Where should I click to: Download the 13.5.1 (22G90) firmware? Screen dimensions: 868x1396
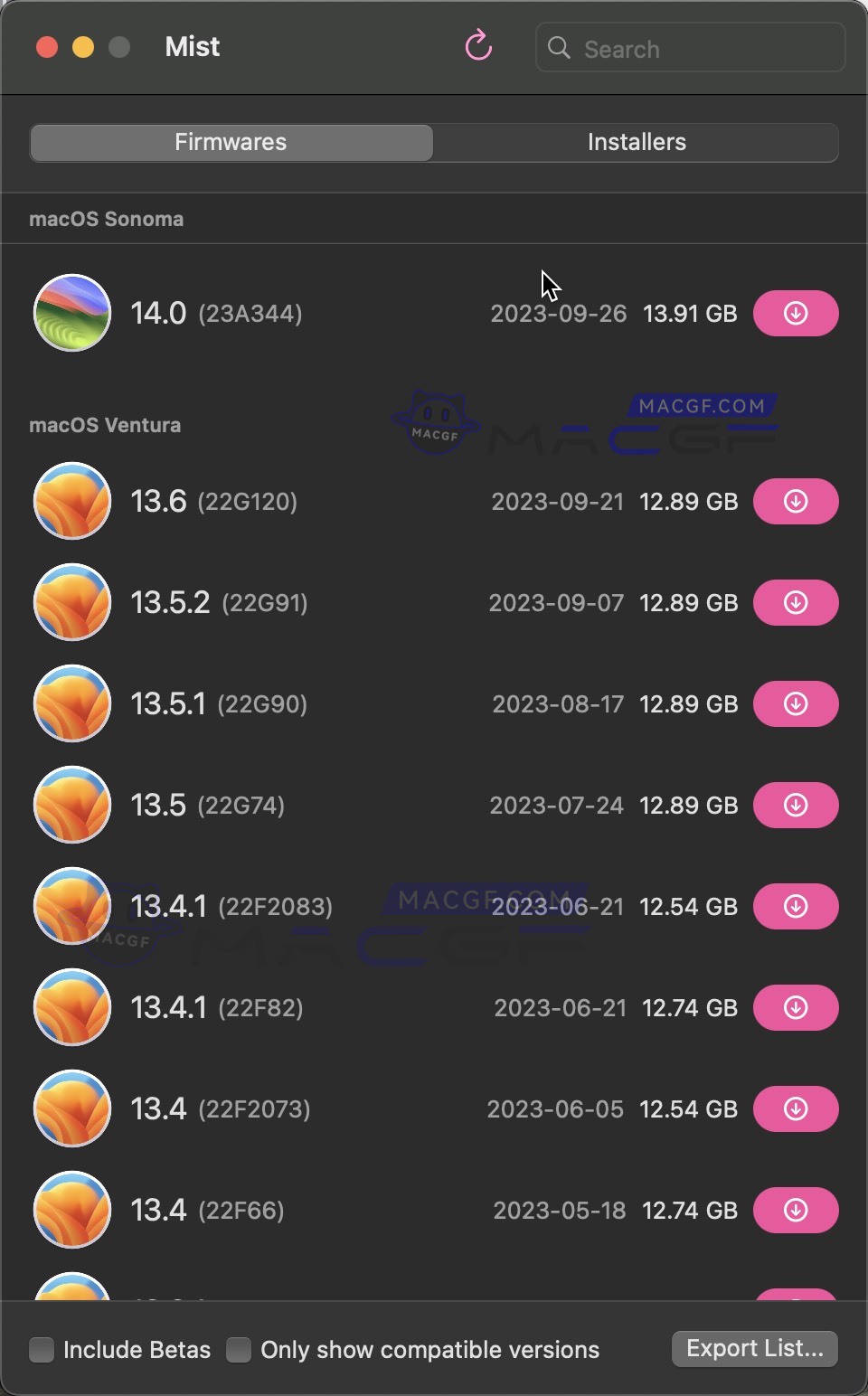click(x=796, y=703)
